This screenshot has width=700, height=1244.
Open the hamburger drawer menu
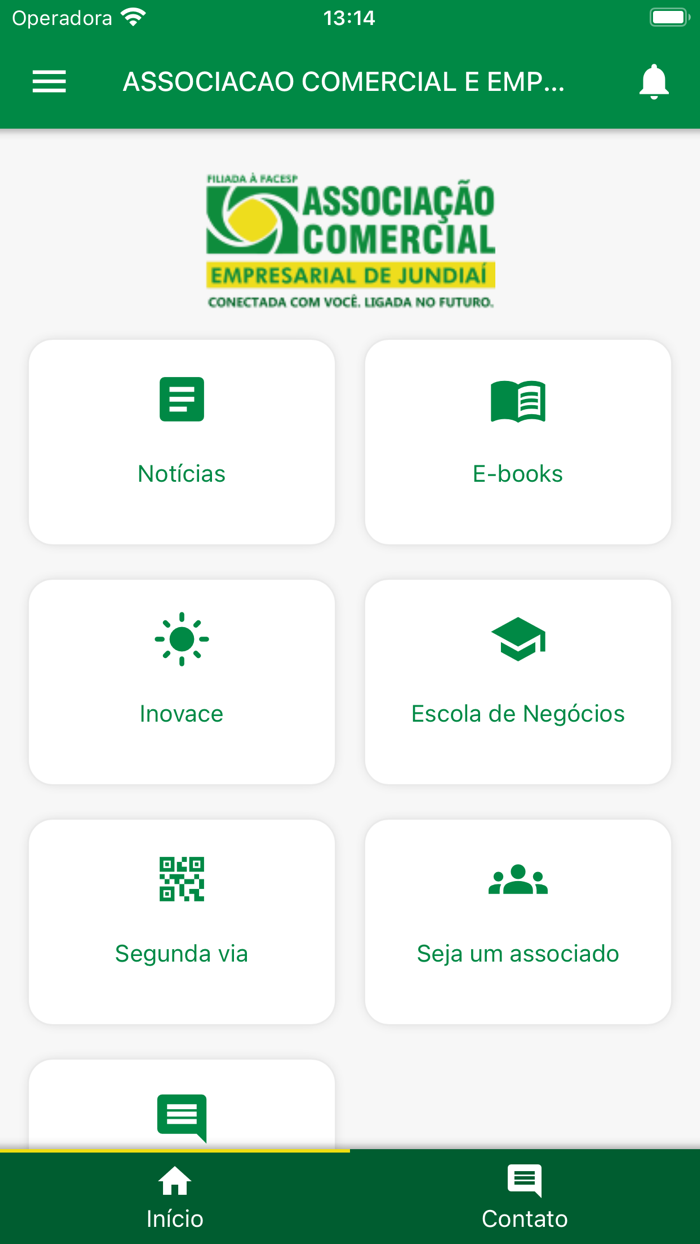pyautogui.click(x=49, y=82)
